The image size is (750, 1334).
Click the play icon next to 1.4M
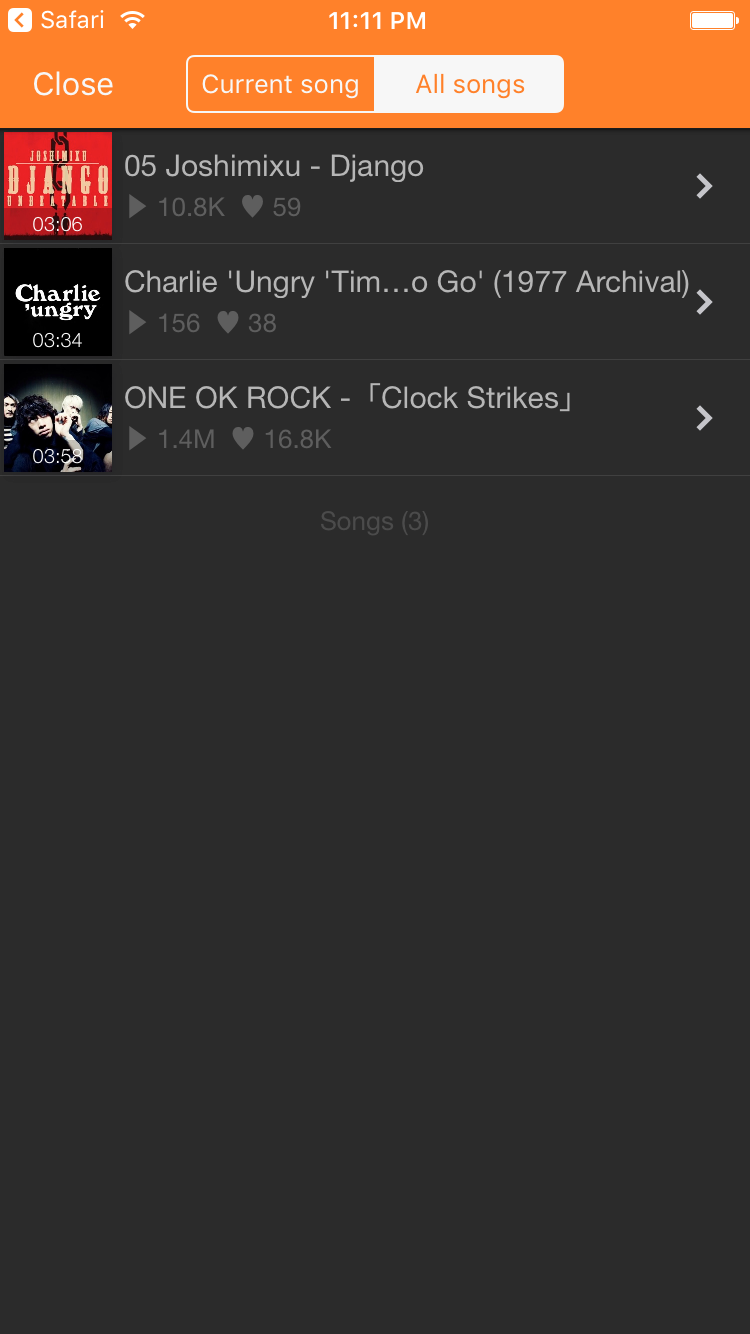(137, 439)
